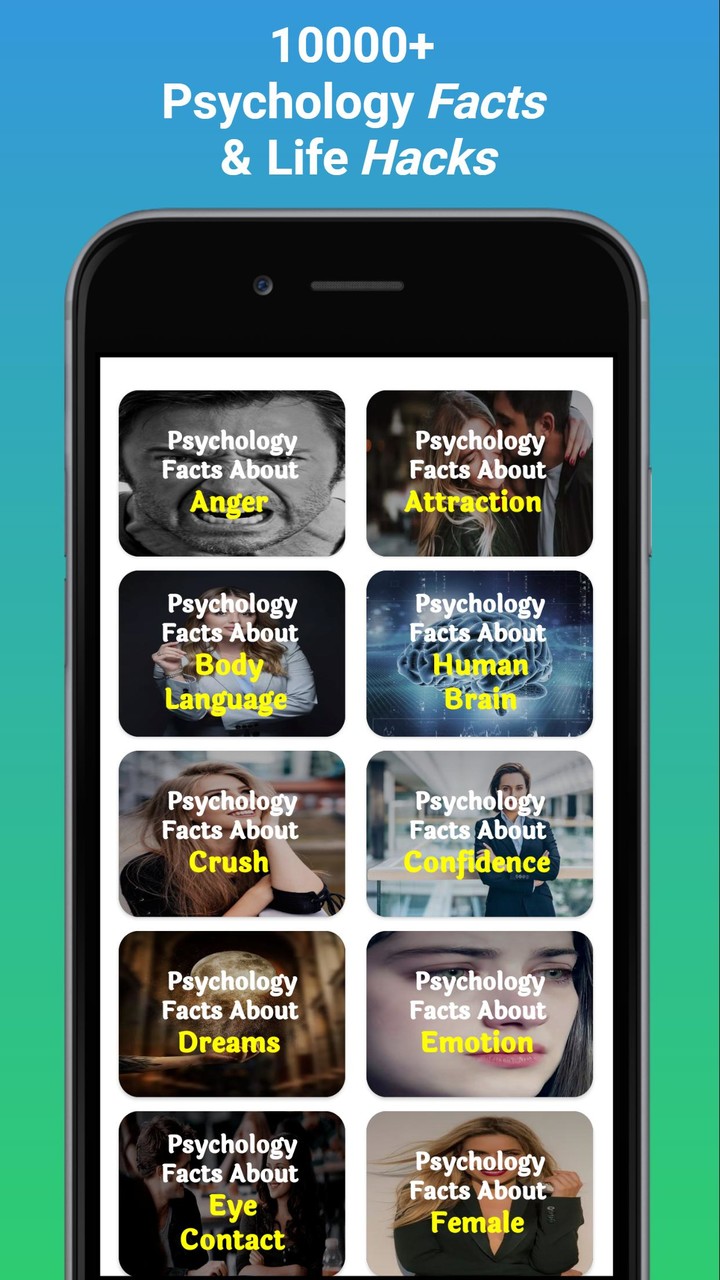Select the yellow Crush label text
Image resolution: width=720 pixels, height=1280 pixels.
(x=228, y=863)
